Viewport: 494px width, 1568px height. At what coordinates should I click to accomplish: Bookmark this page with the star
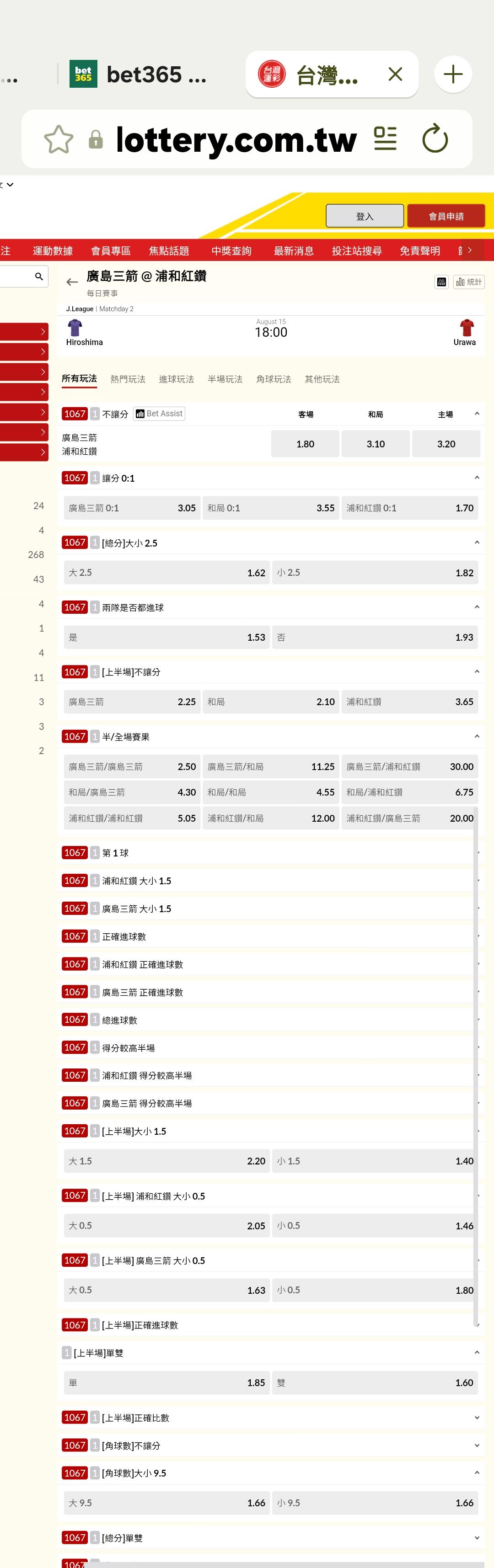coord(59,139)
